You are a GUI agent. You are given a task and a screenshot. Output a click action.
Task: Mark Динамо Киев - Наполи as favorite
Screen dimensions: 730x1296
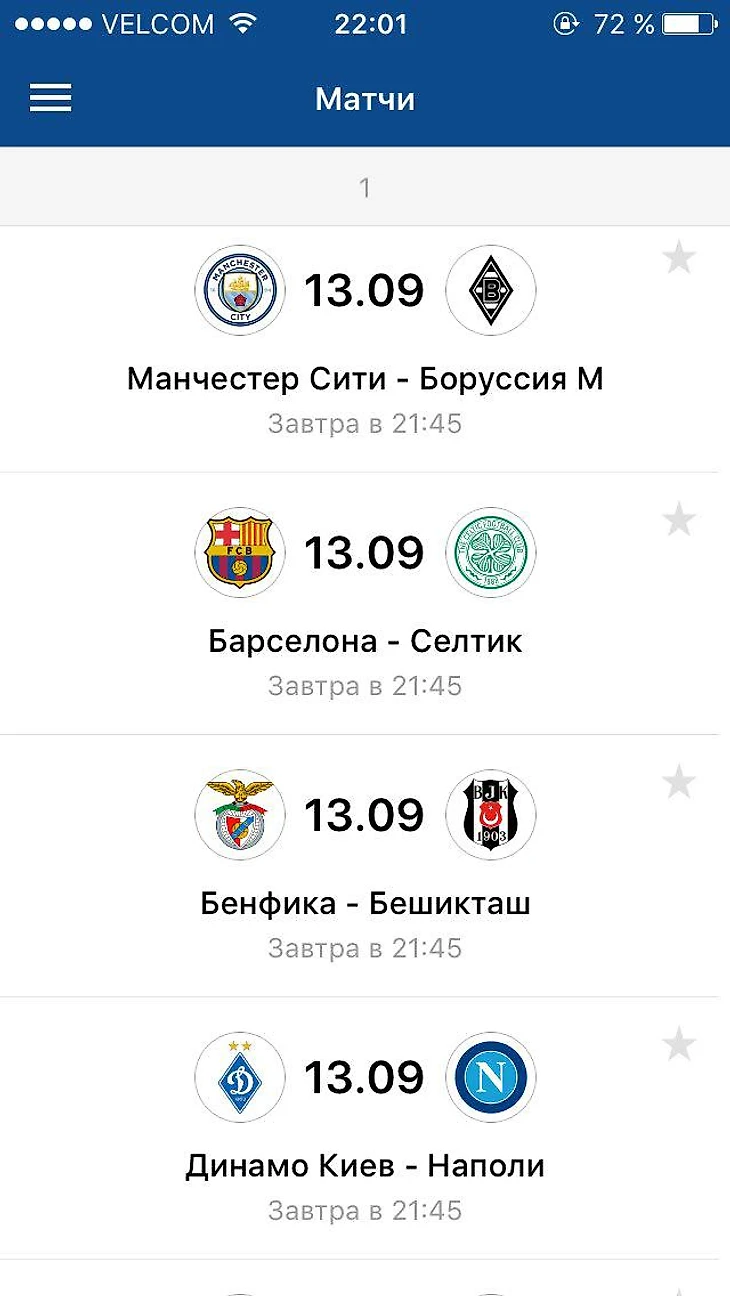(x=679, y=1046)
